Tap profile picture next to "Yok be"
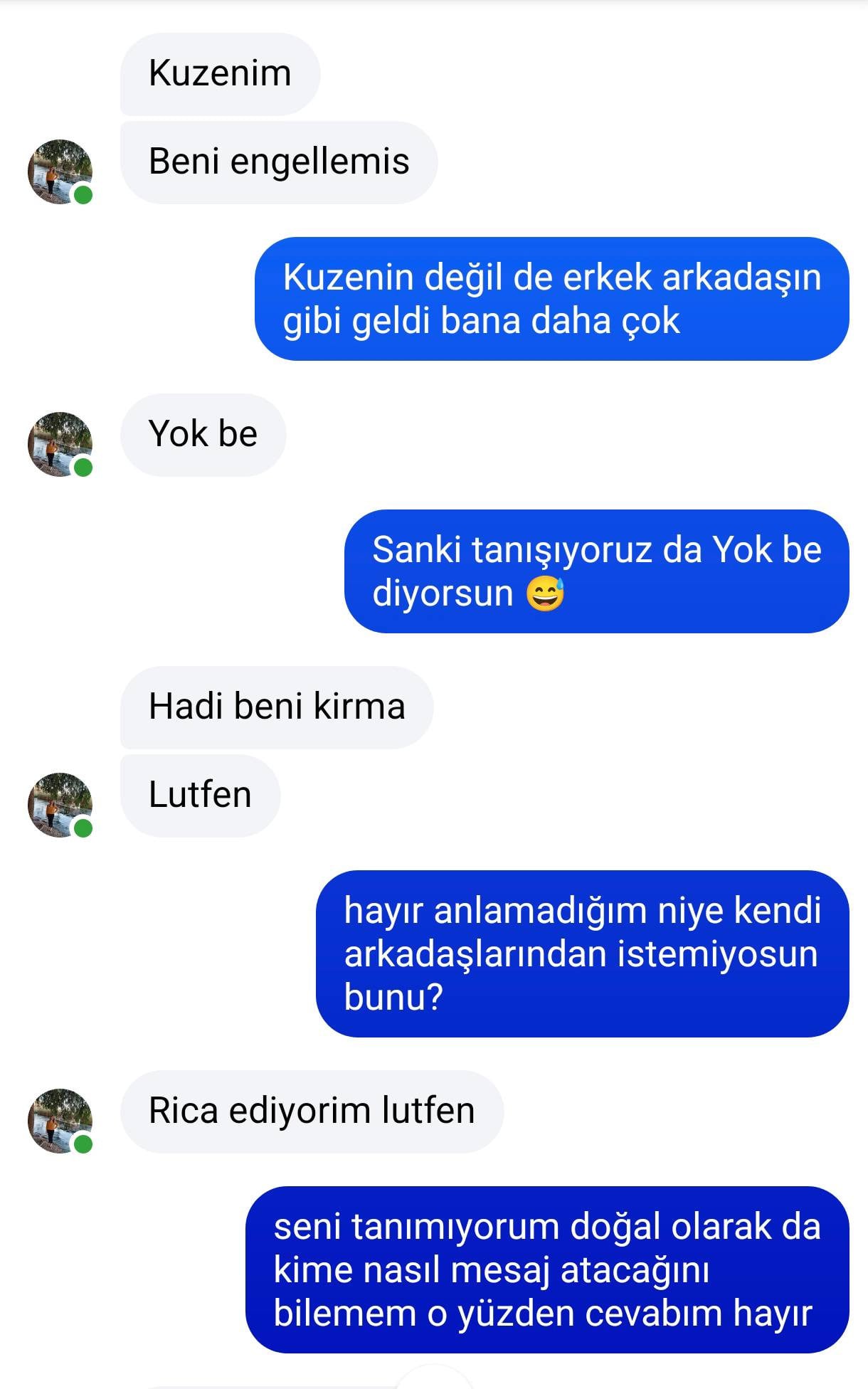 tap(60, 444)
